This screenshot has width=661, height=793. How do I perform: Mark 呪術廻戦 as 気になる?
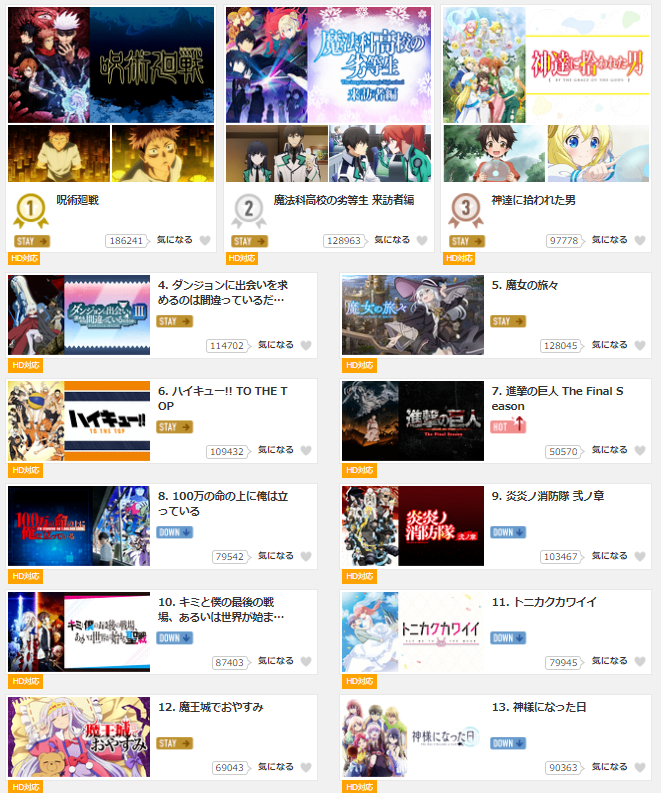(205, 240)
